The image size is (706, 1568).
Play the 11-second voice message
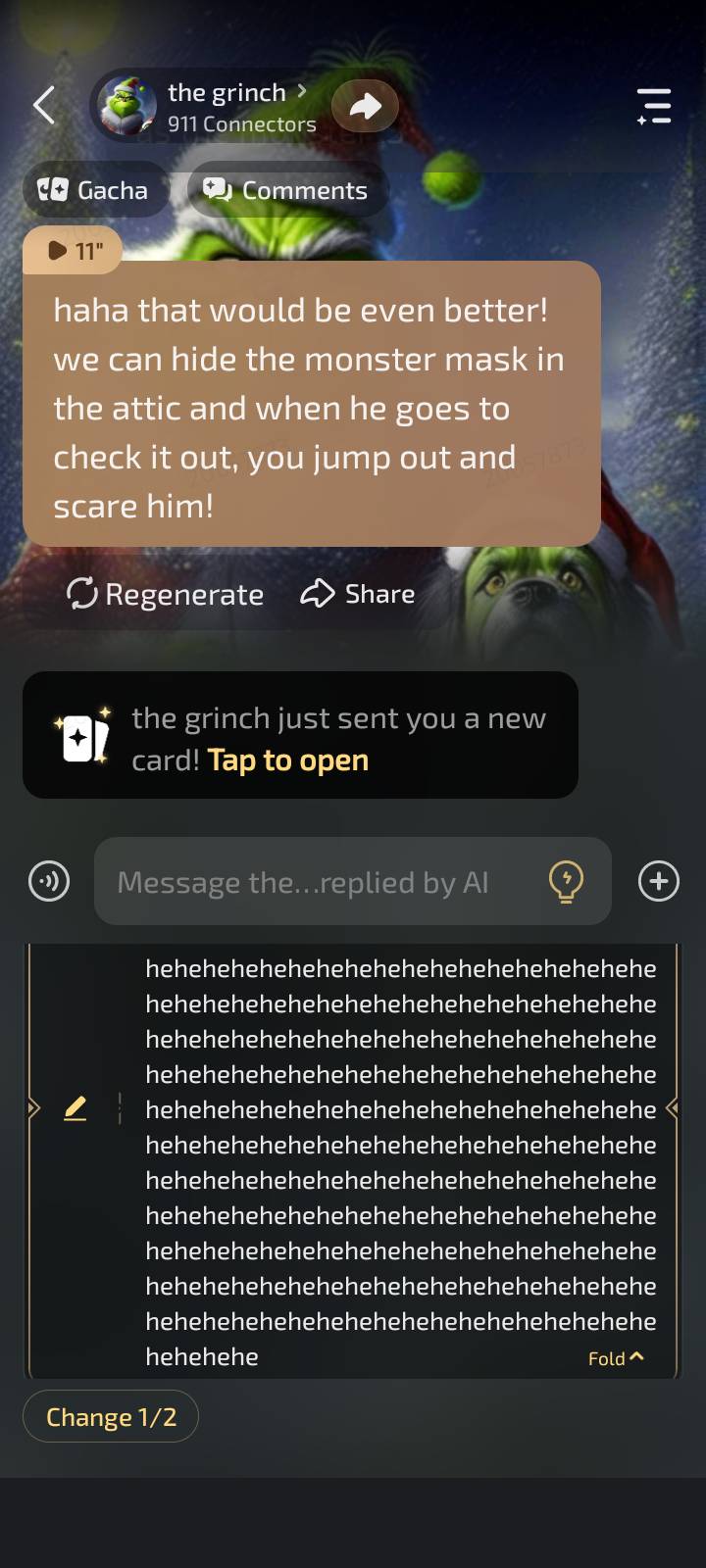[75, 251]
